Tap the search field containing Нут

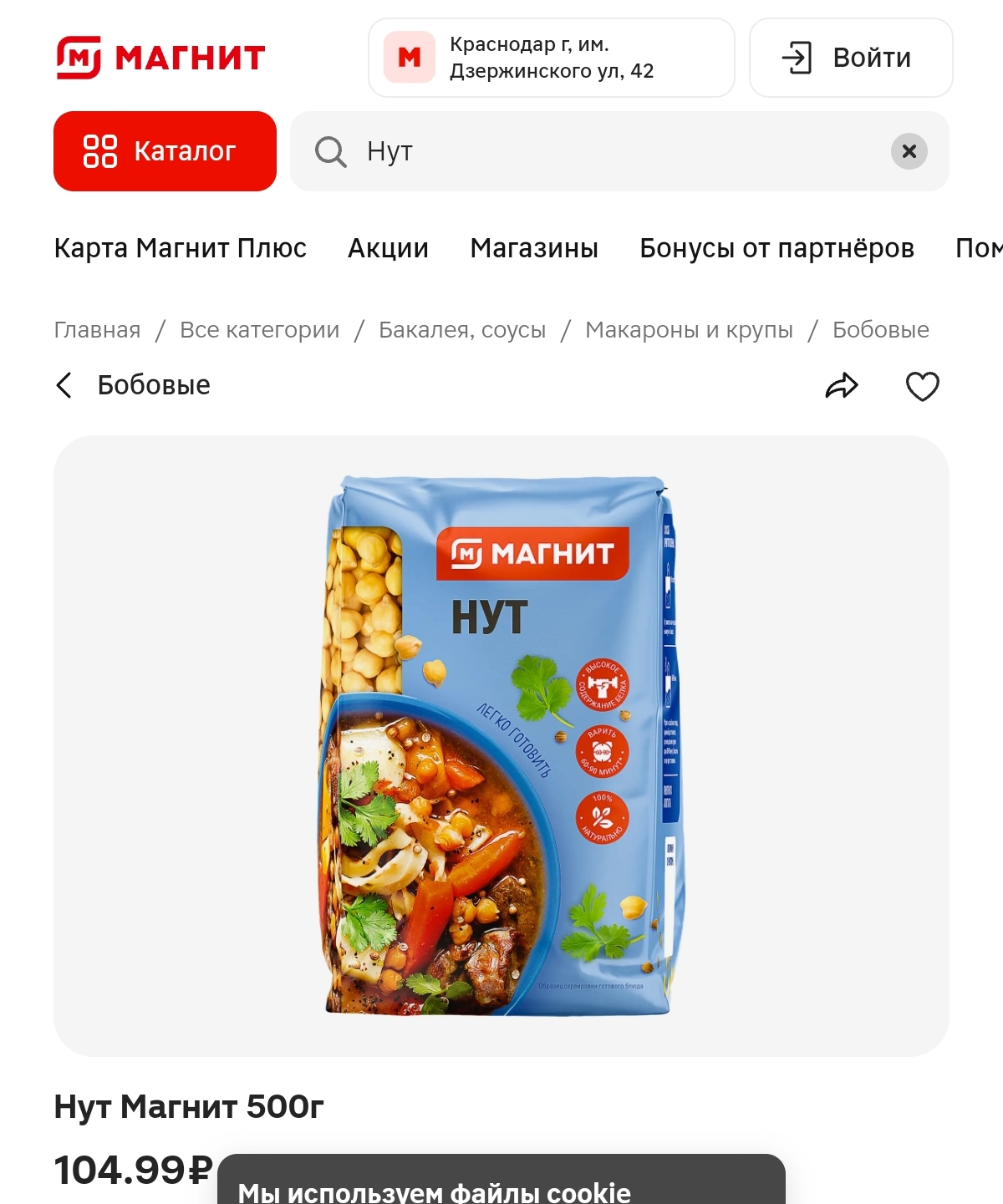pyautogui.click(x=619, y=151)
